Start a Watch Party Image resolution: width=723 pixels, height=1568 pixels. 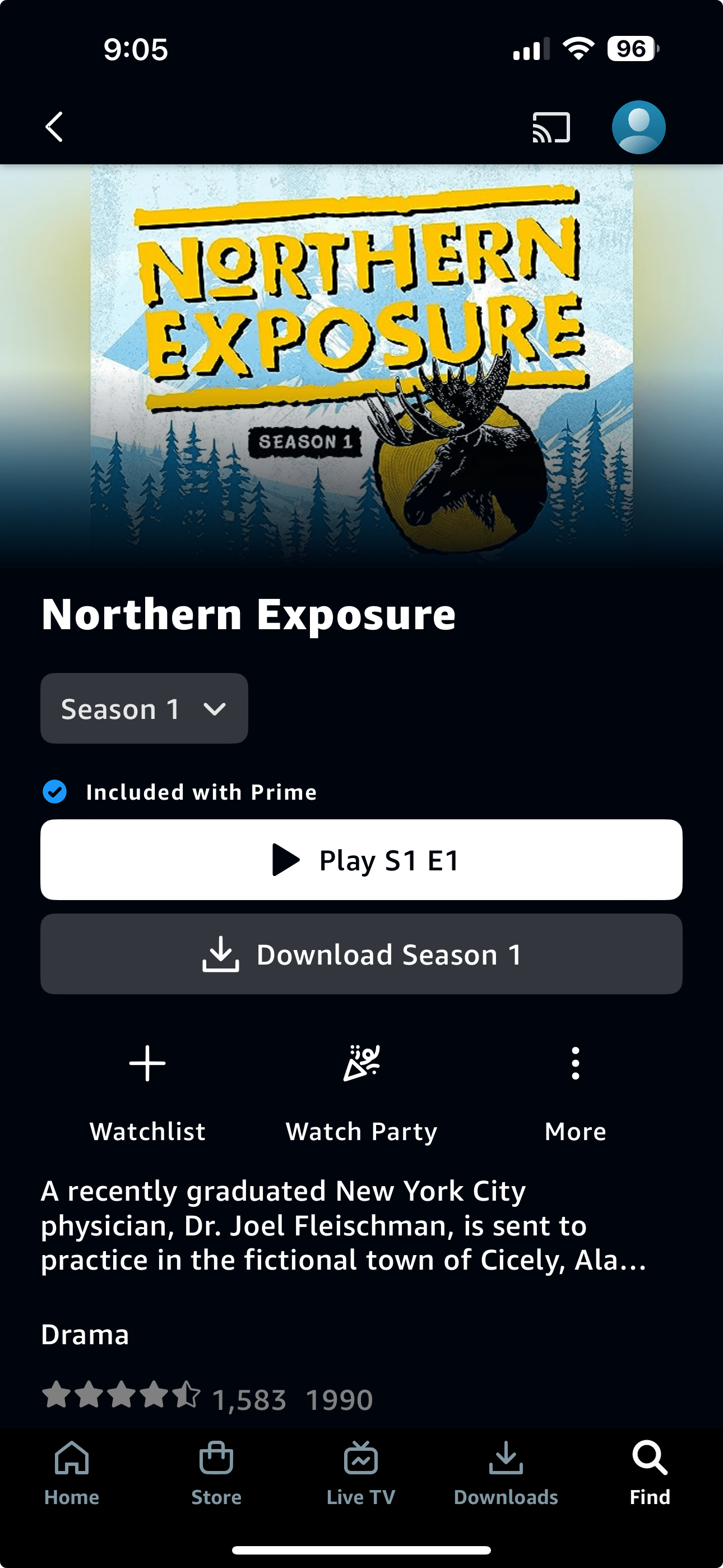pos(361,1090)
